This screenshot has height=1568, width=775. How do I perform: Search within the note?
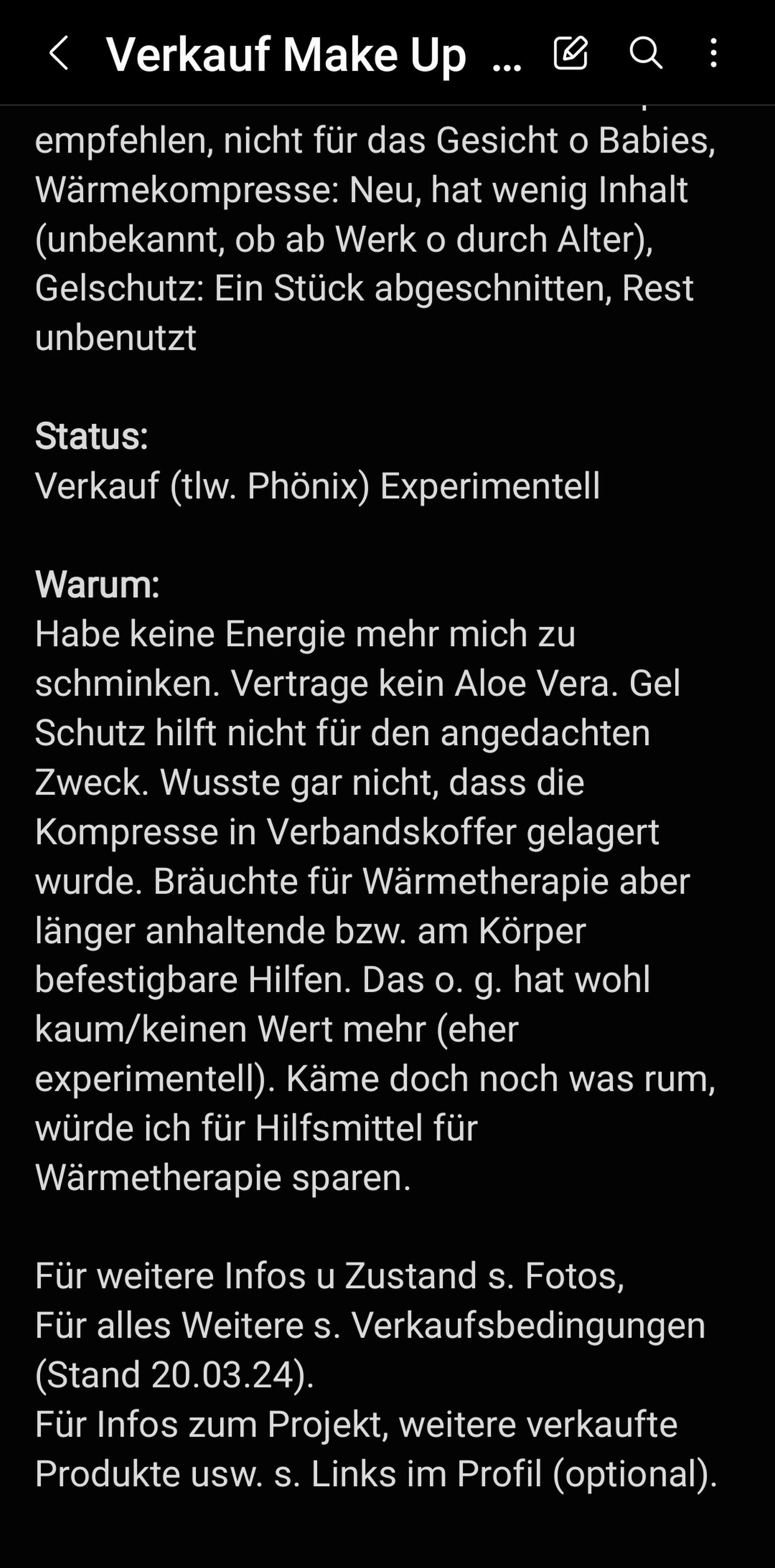click(x=645, y=53)
